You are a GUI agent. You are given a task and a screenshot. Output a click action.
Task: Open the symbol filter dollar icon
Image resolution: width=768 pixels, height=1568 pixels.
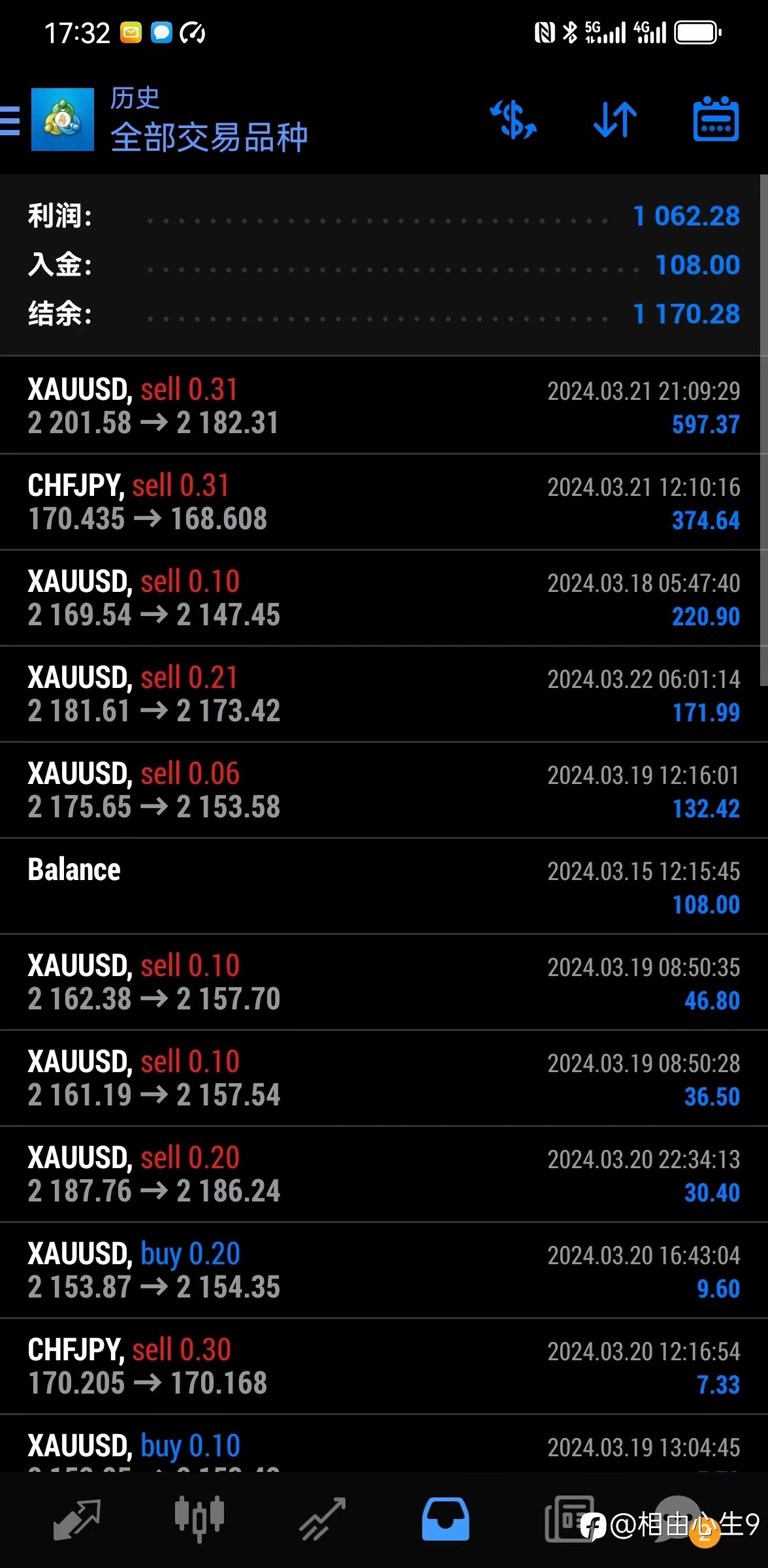[x=513, y=120]
